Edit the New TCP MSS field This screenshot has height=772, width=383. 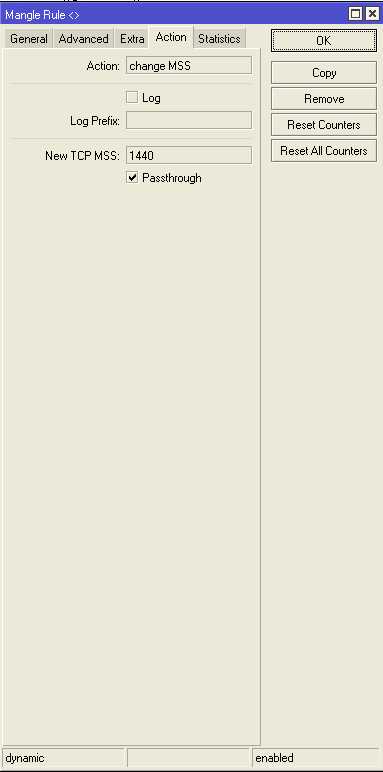tap(189, 155)
